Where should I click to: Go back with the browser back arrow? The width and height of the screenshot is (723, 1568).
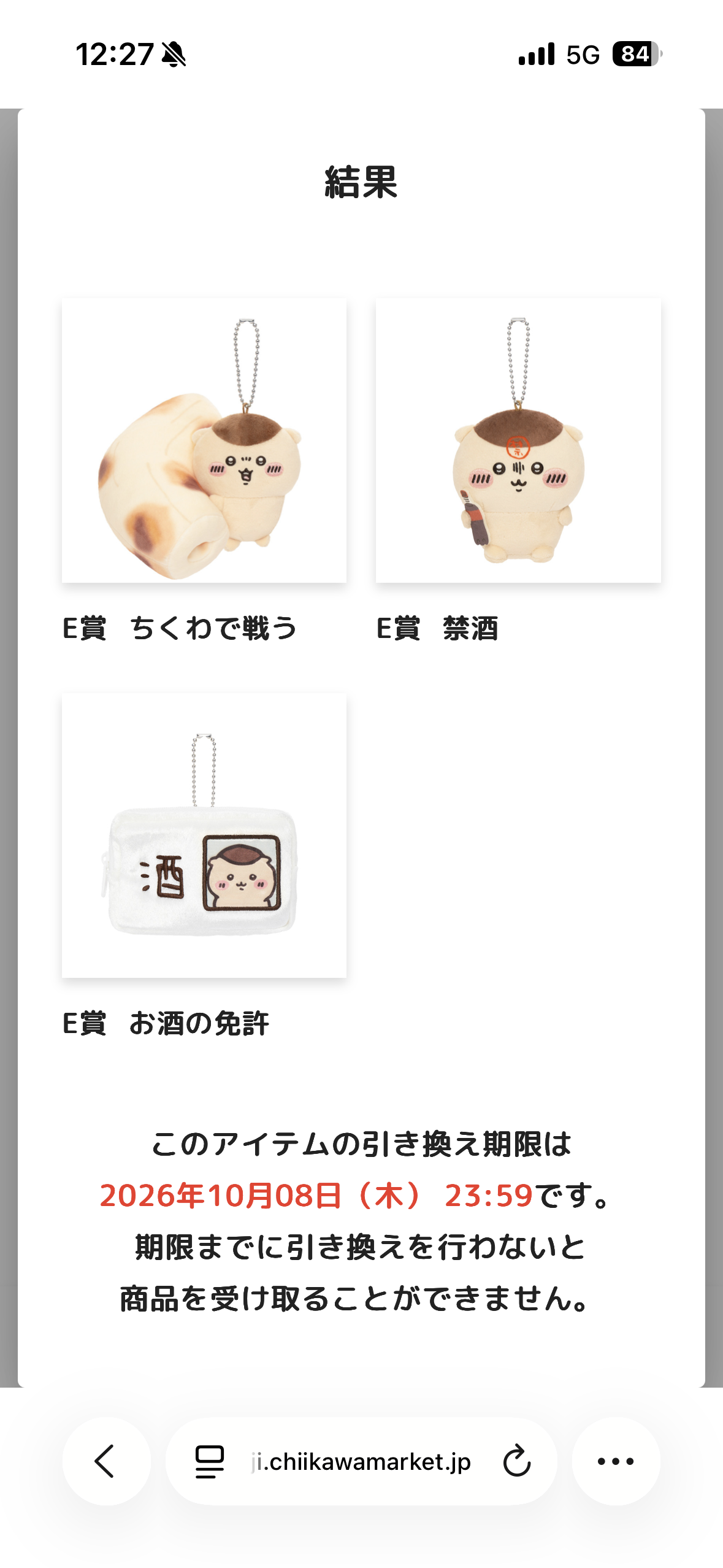106,1461
